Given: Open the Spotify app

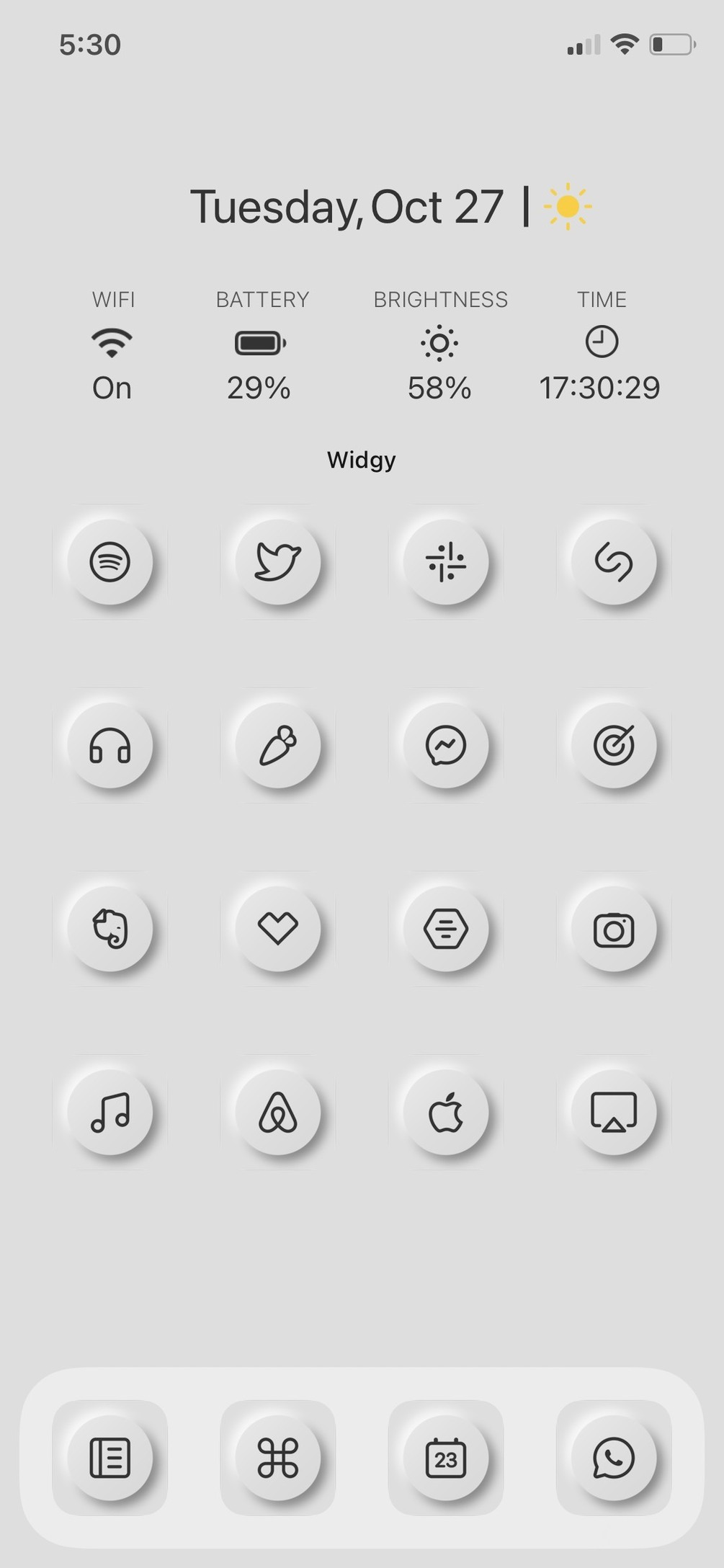Looking at the screenshot, I should [110, 561].
